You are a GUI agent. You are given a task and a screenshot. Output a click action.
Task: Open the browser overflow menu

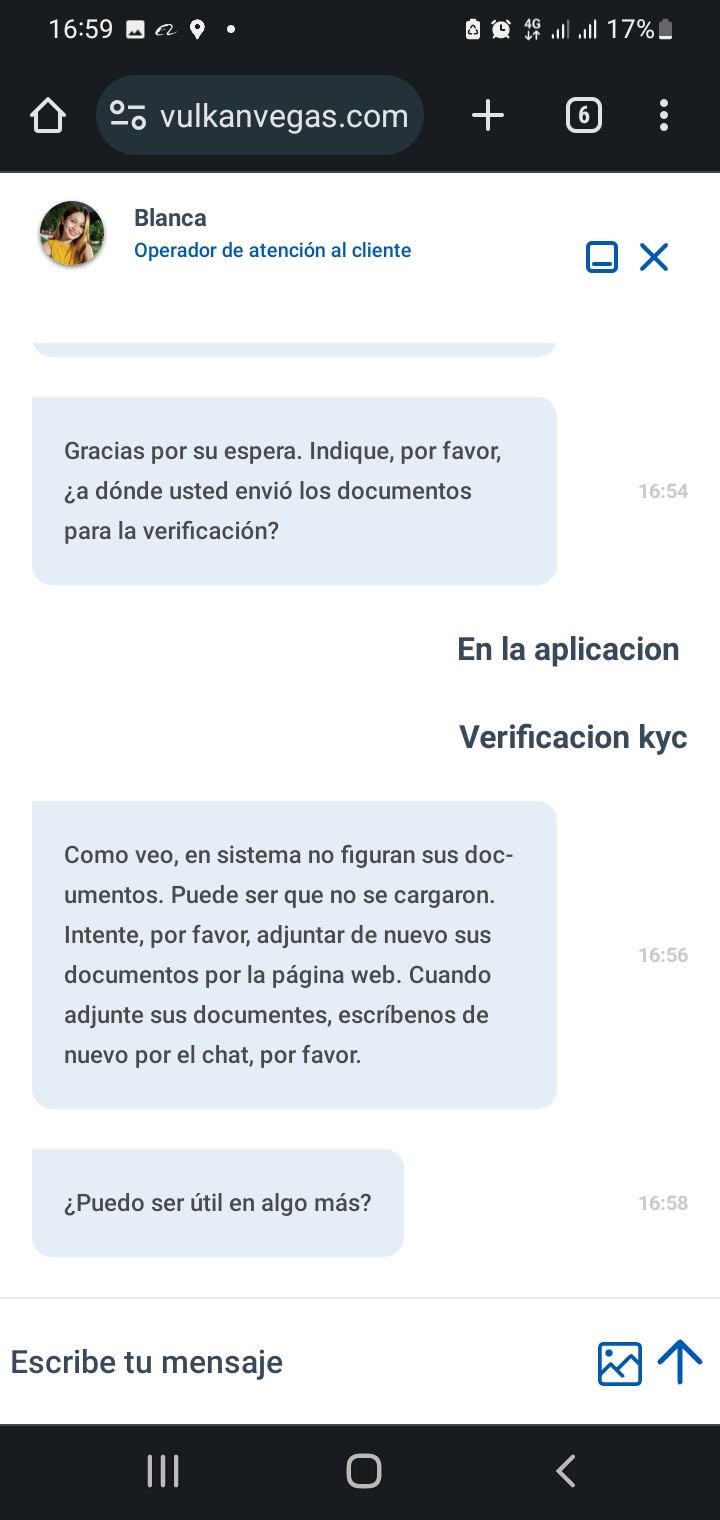coord(664,116)
